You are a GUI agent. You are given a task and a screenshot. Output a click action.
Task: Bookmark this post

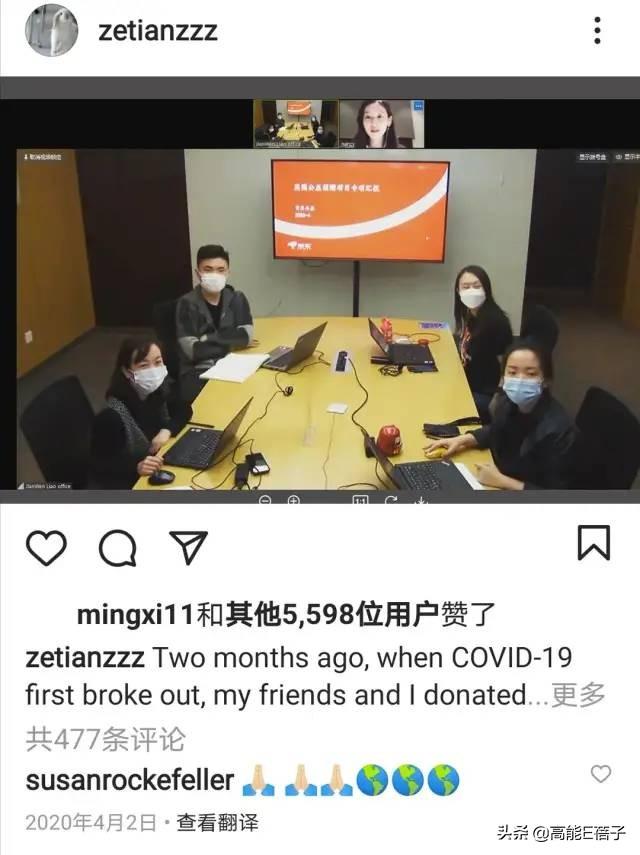coord(594,543)
